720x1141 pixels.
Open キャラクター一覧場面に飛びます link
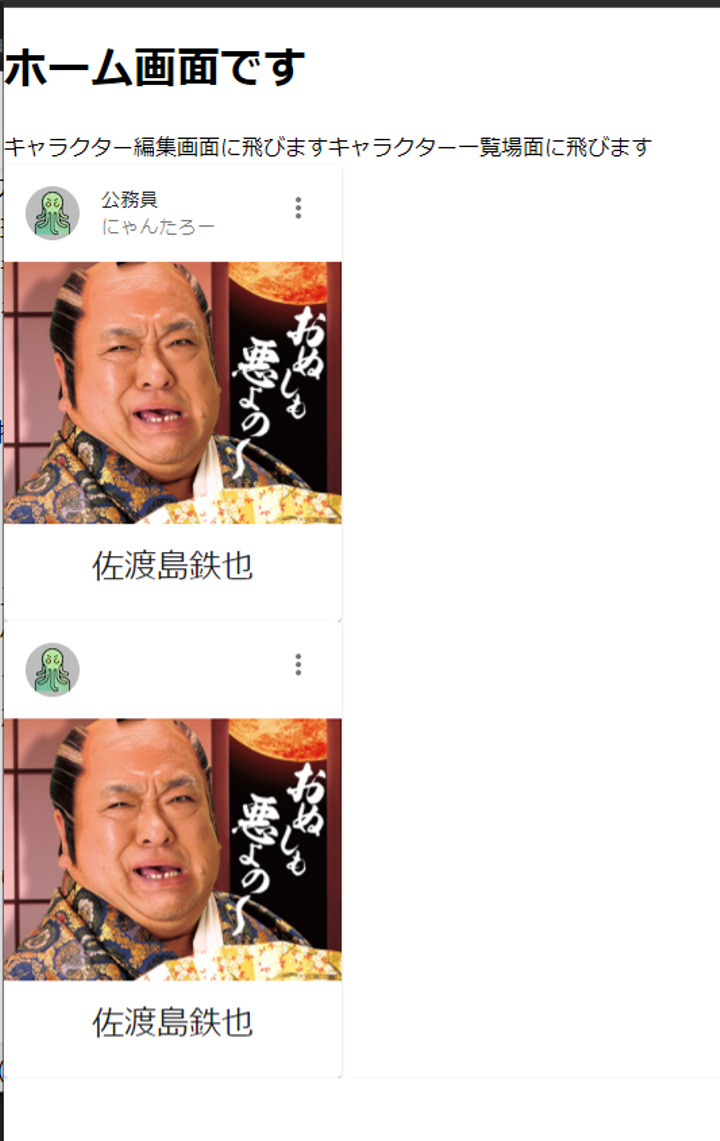click(490, 148)
